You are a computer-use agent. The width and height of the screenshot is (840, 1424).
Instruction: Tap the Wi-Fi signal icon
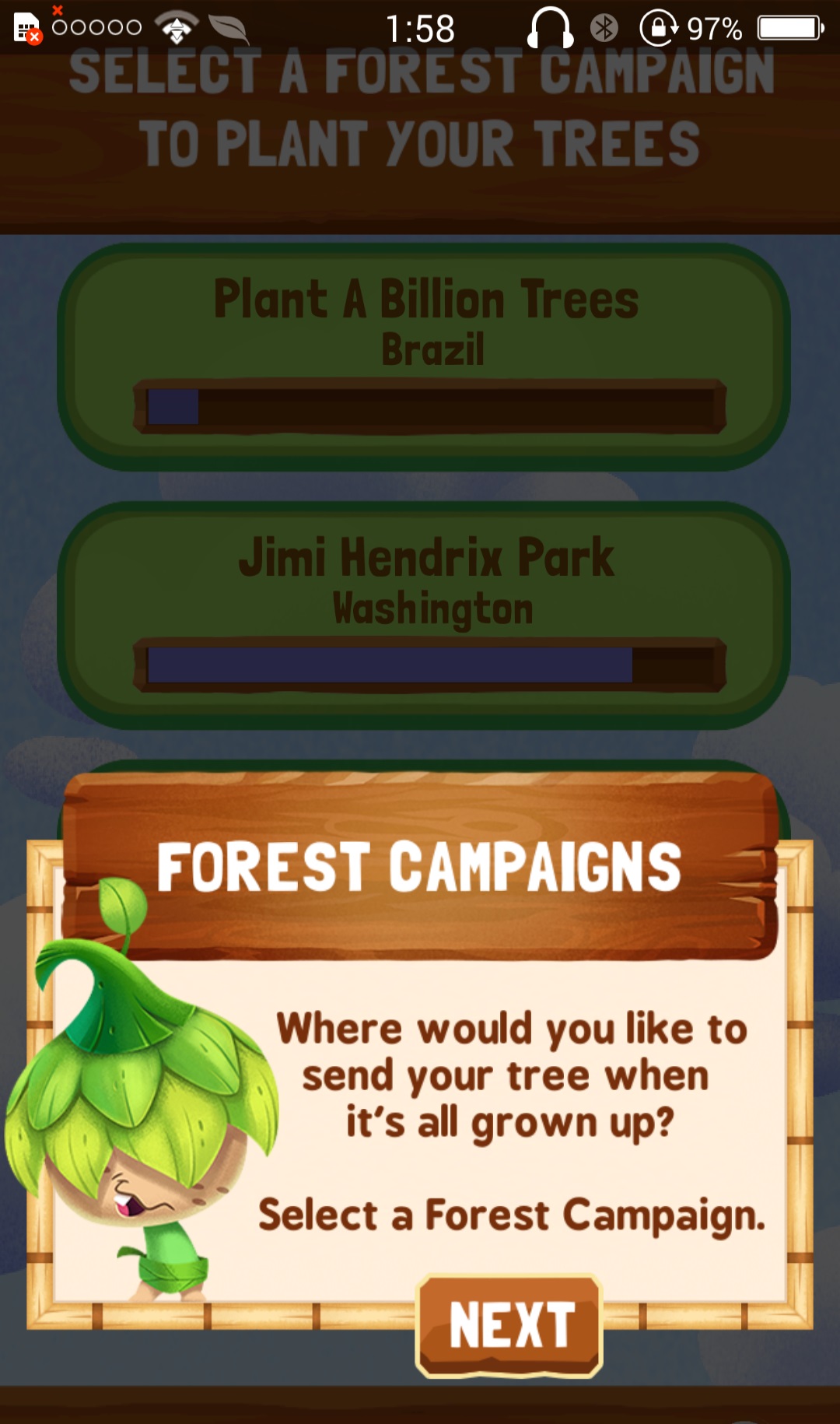pos(175,26)
